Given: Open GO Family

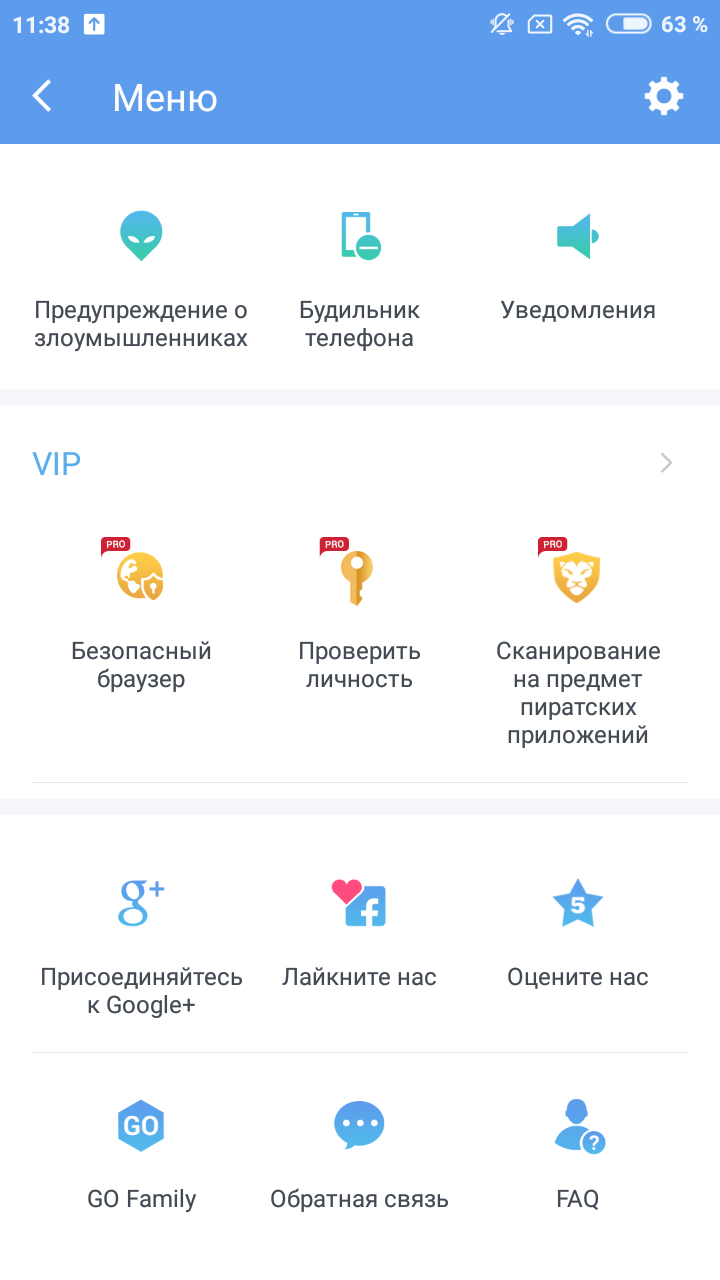Looking at the screenshot, I should 141,1154.
